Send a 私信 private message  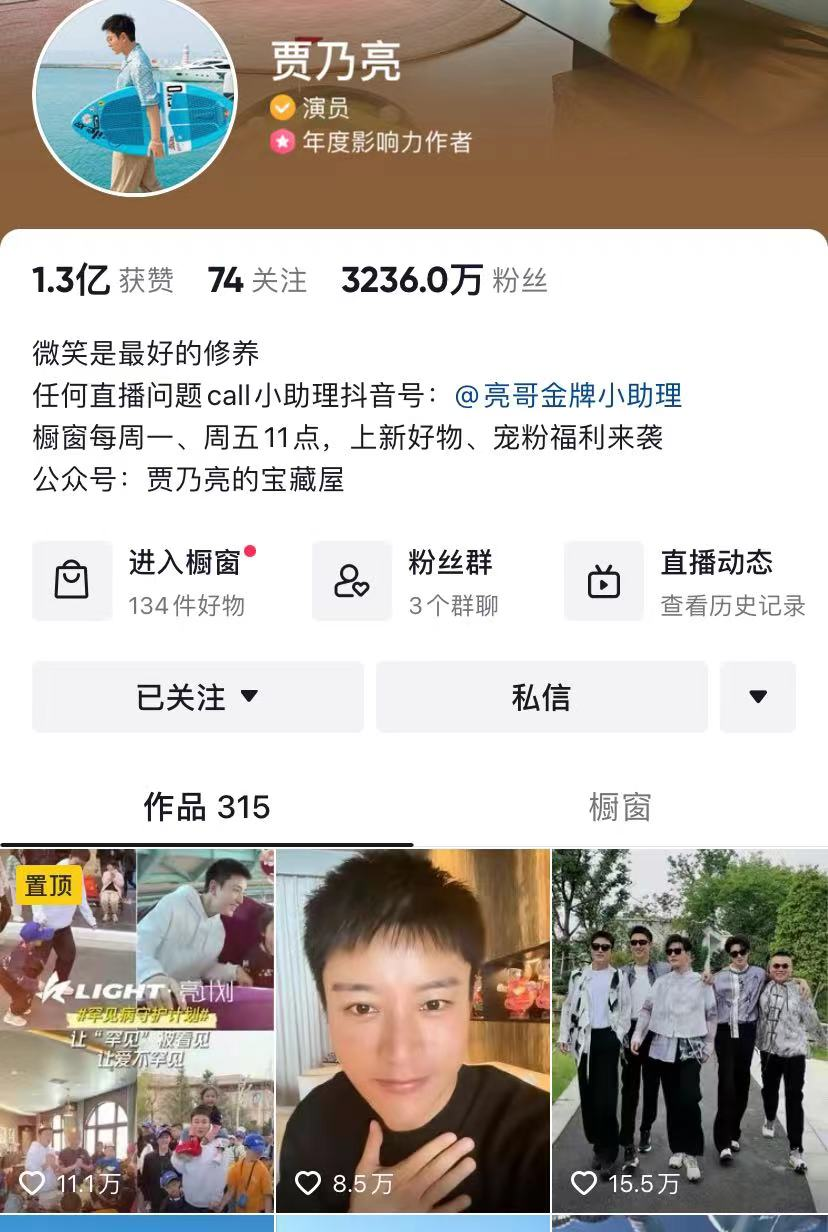pyautogui.click(x=541, y=697)
